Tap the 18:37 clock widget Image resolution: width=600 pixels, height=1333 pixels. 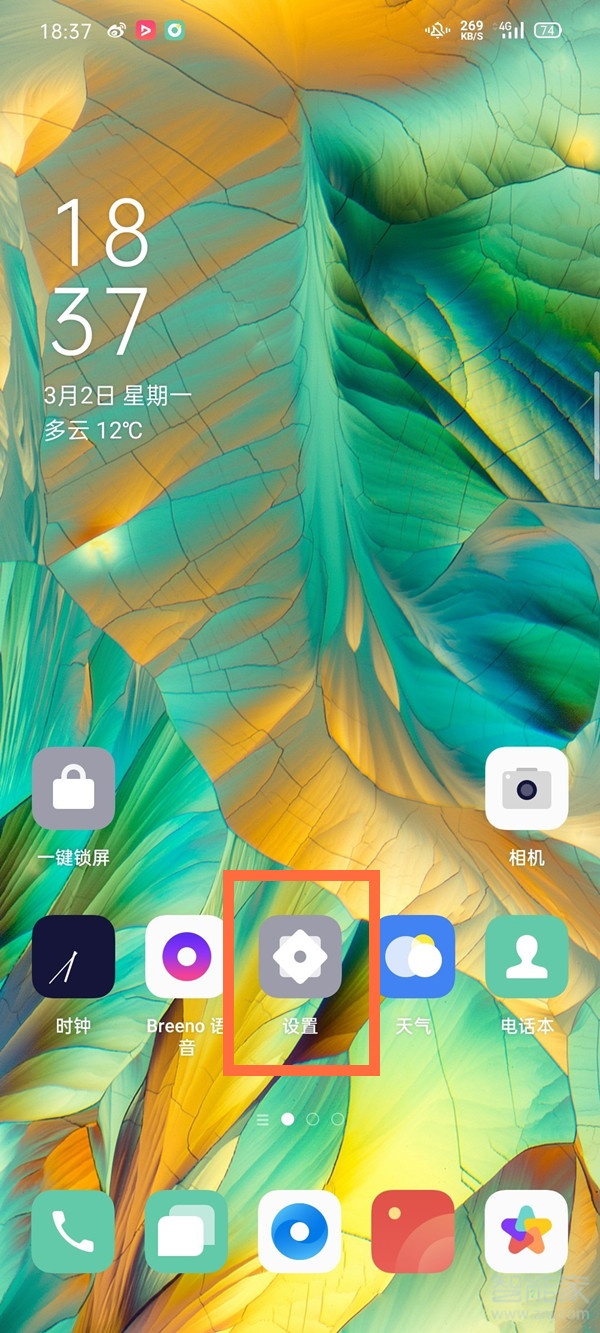100,277
